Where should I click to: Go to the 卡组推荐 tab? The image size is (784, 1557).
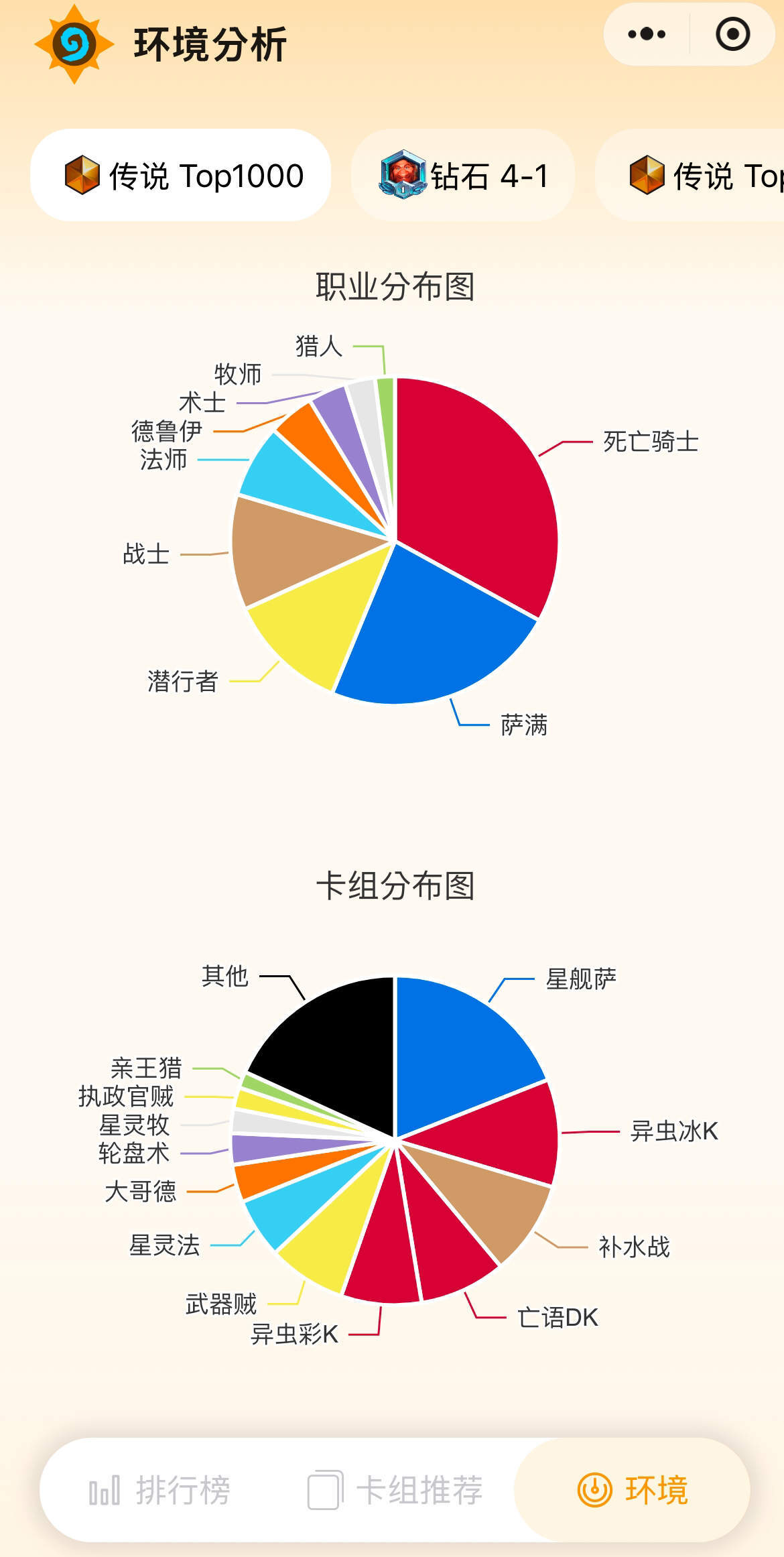tap(395, 1491)
